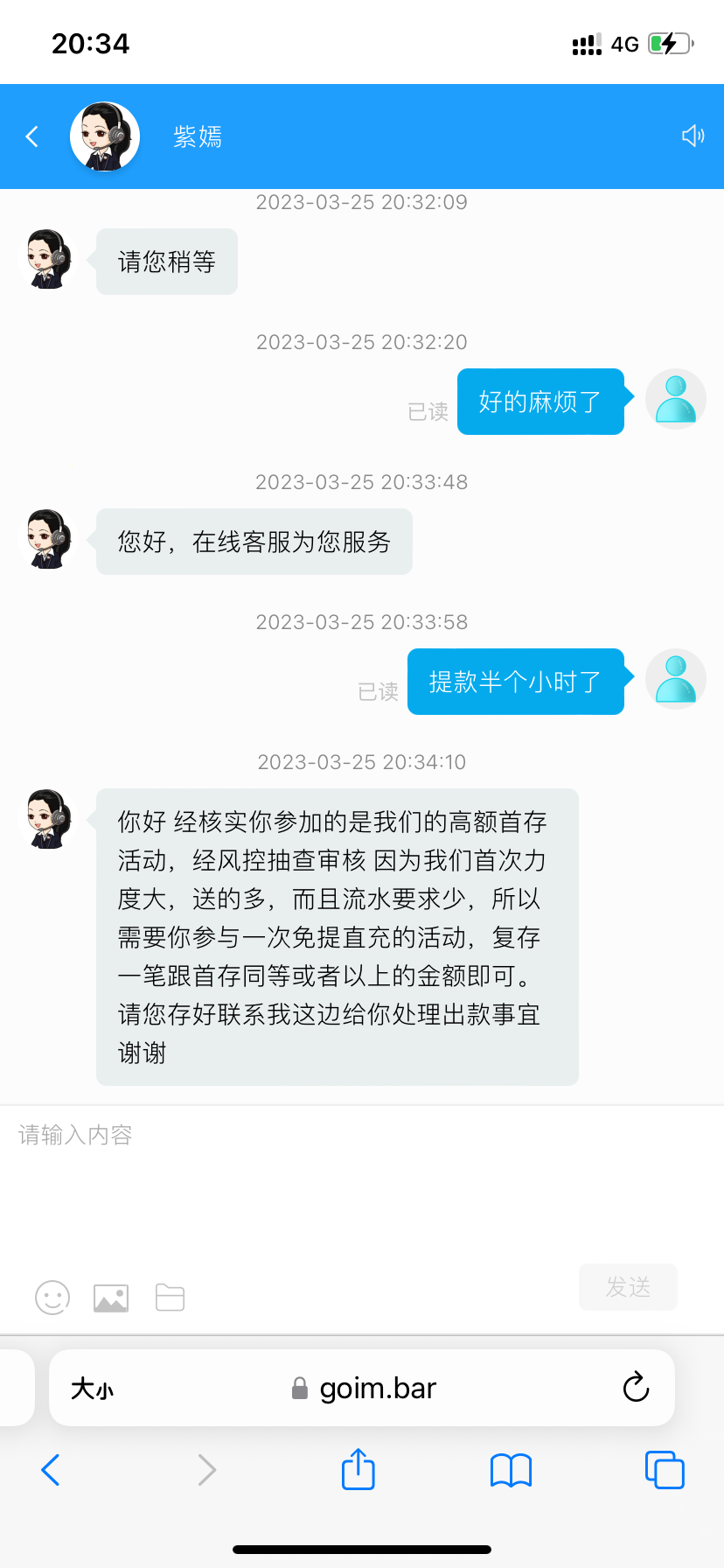The width and height of the screenshot is (724, 1568).
Task: Select the image attachment icon
Action: coord(110,1298)
